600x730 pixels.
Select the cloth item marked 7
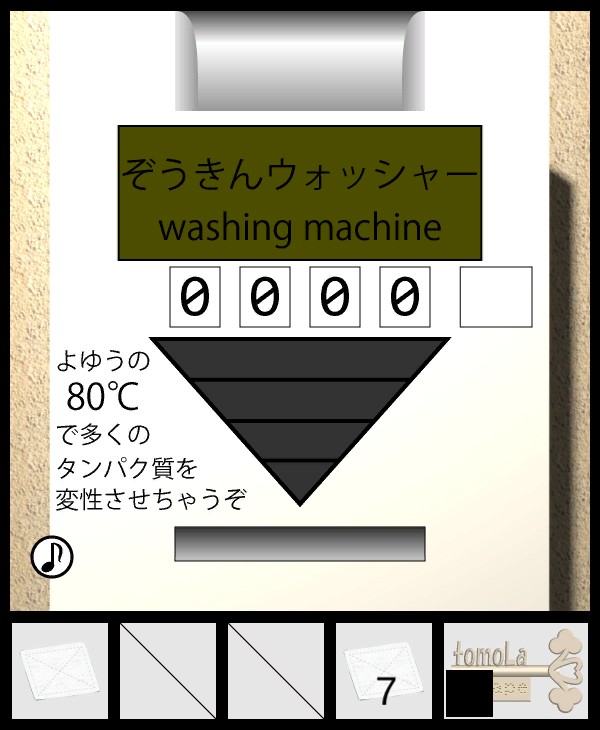pos(383,670)
